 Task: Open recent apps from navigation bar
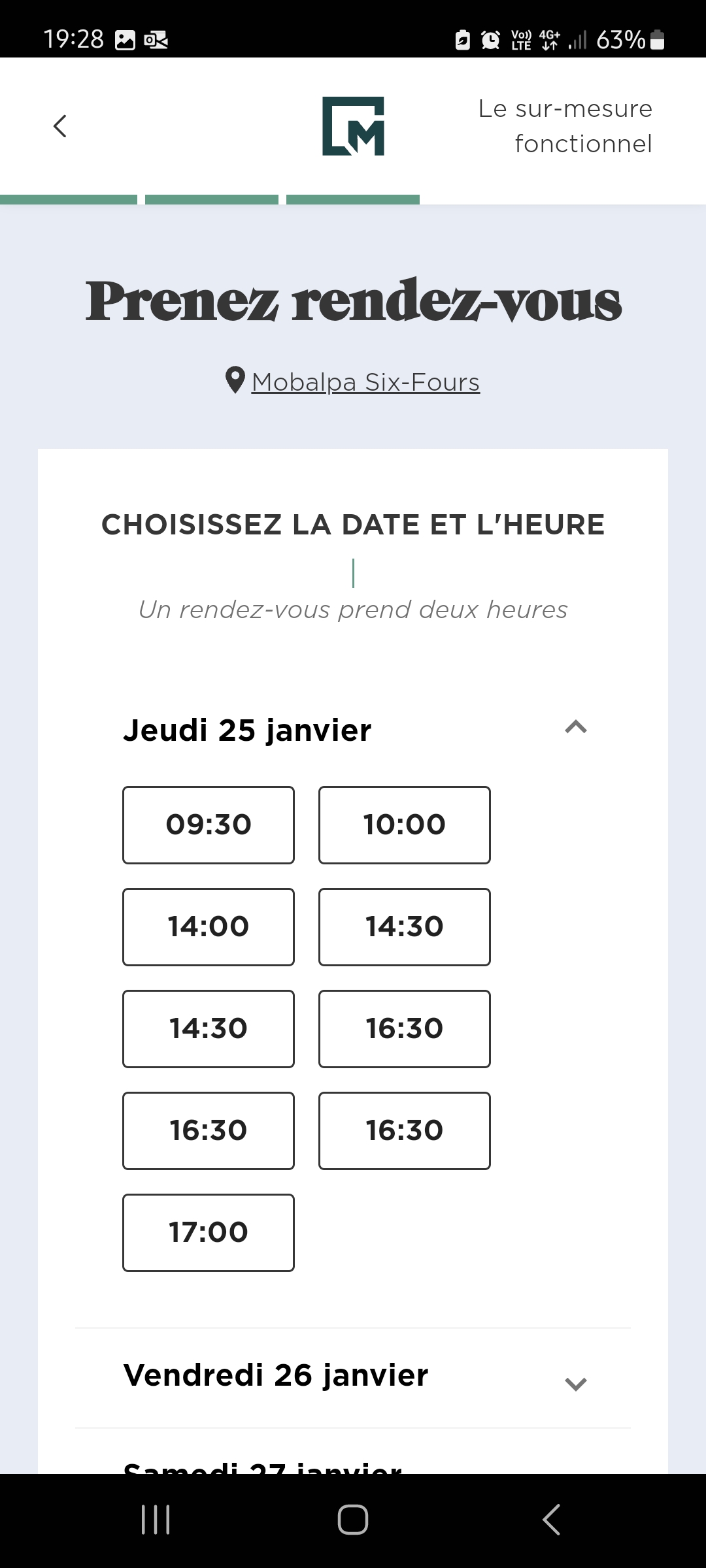[156, 1519]
